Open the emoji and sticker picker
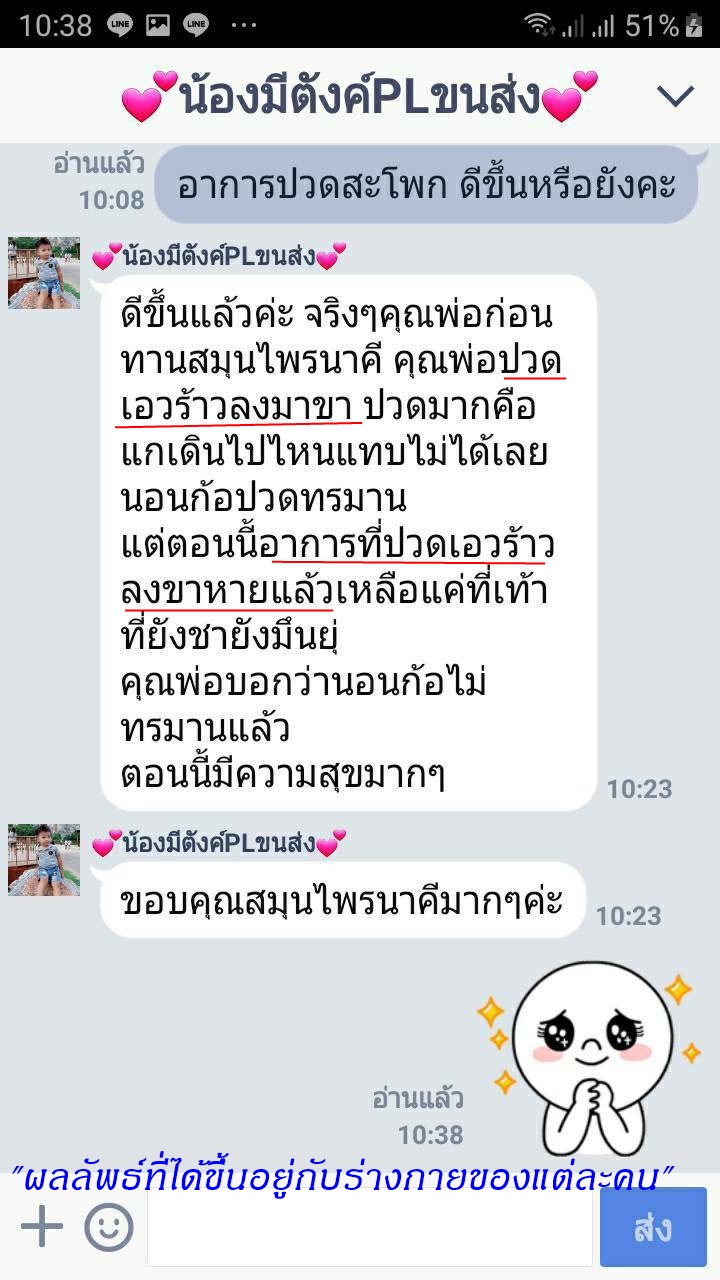This screenshot has height=1280, width=720. (109, 1226)
